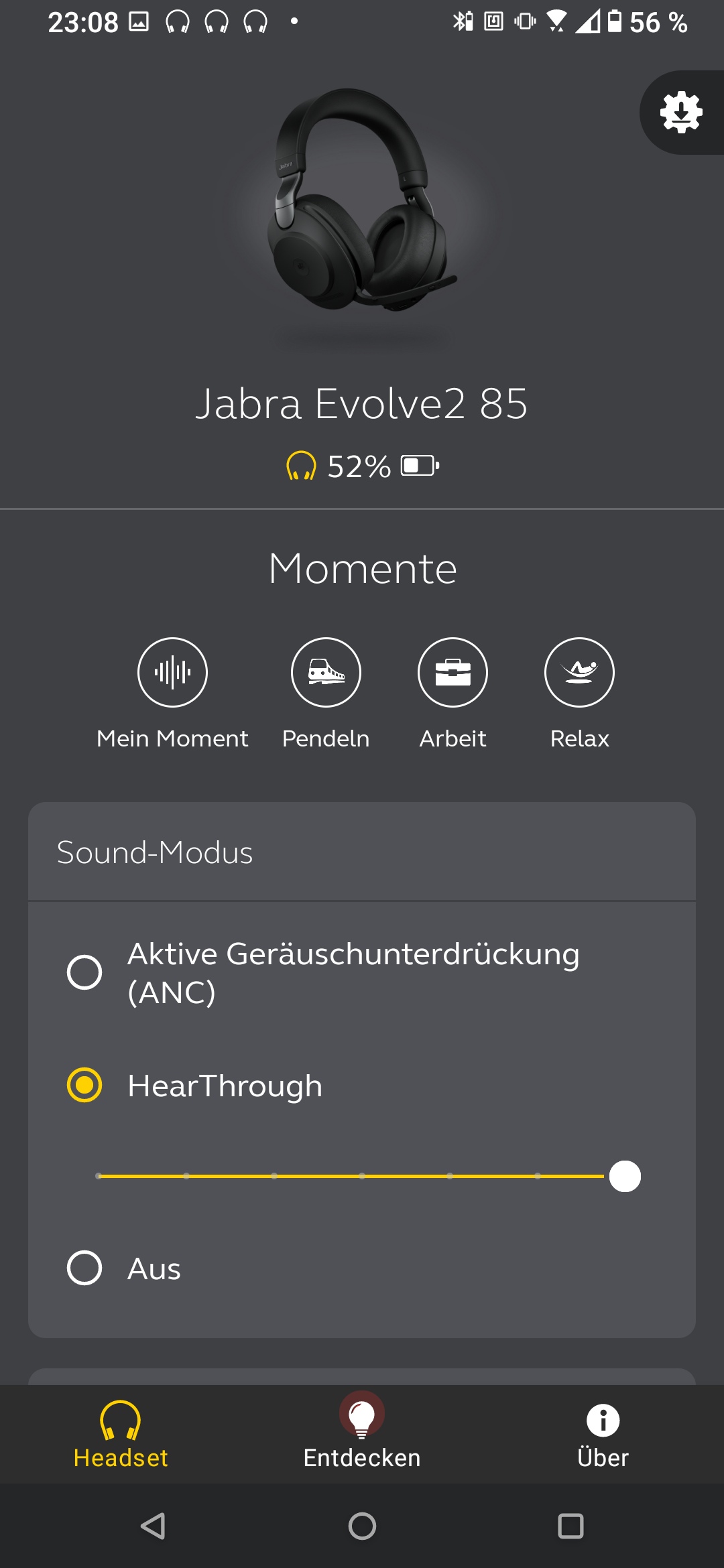Turn sound mode to Aus
This screenshot has height=1568, width=724.
(84, 1268)
